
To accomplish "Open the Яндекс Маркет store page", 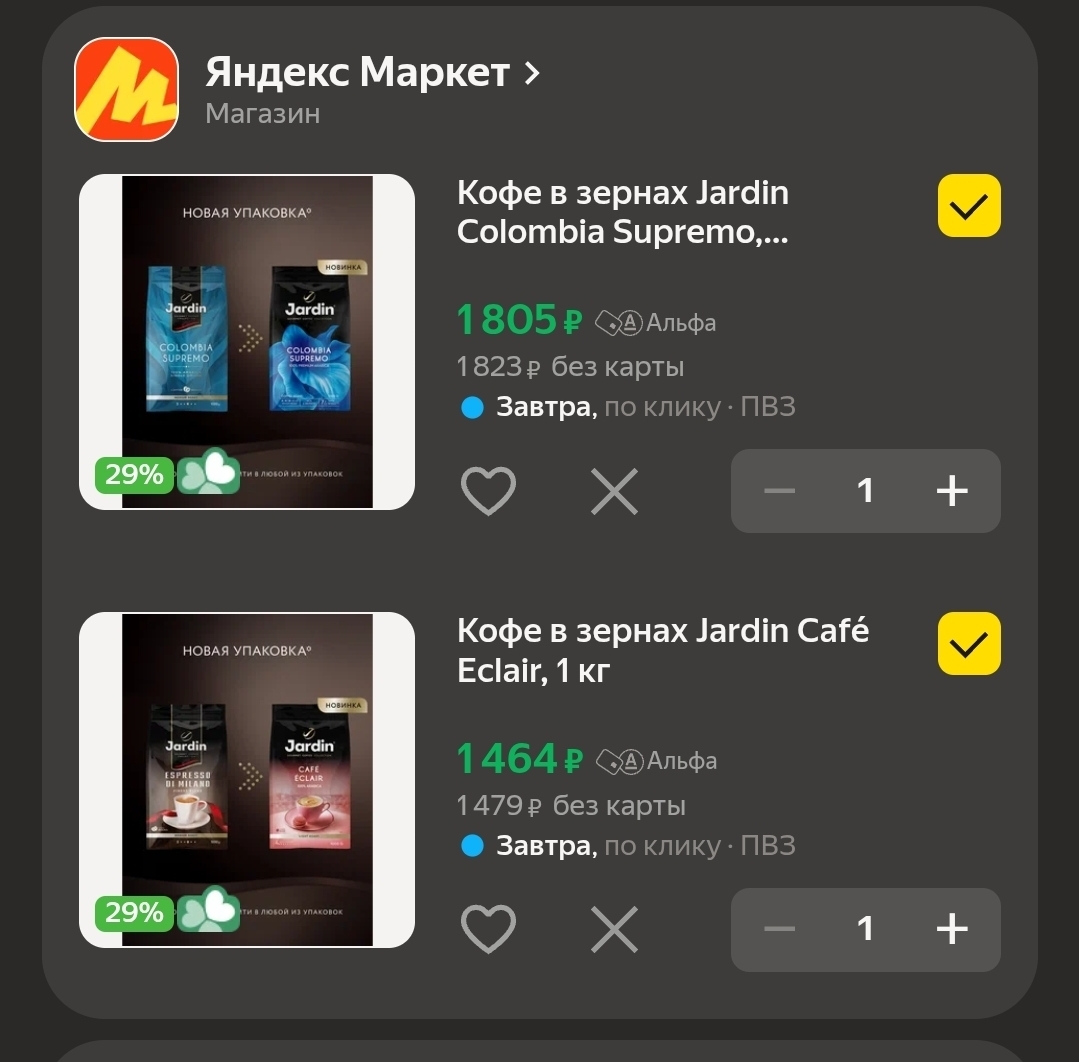I will pyautogui.click(x=371, y=73).
